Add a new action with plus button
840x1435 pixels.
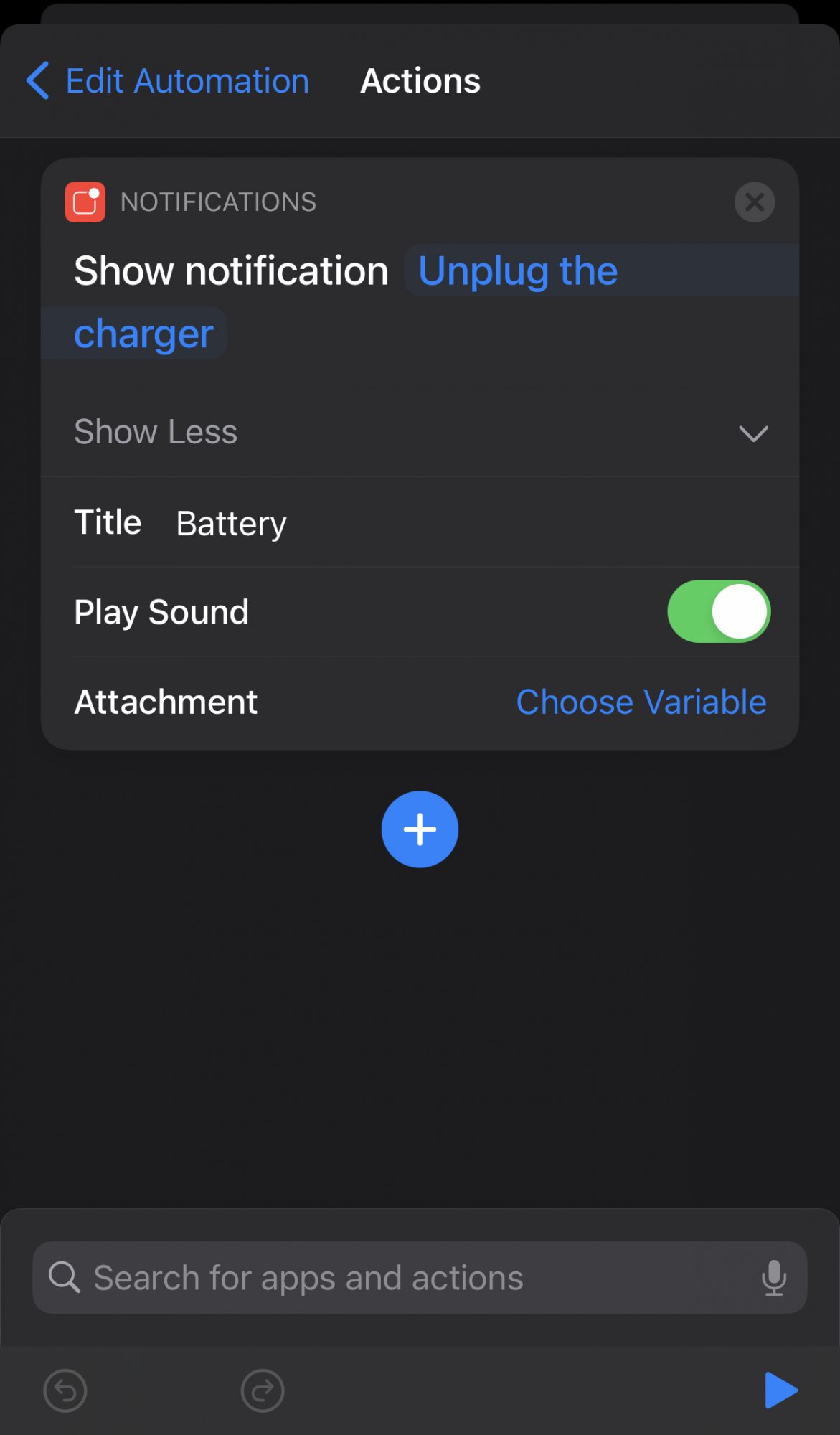[420, 829]
